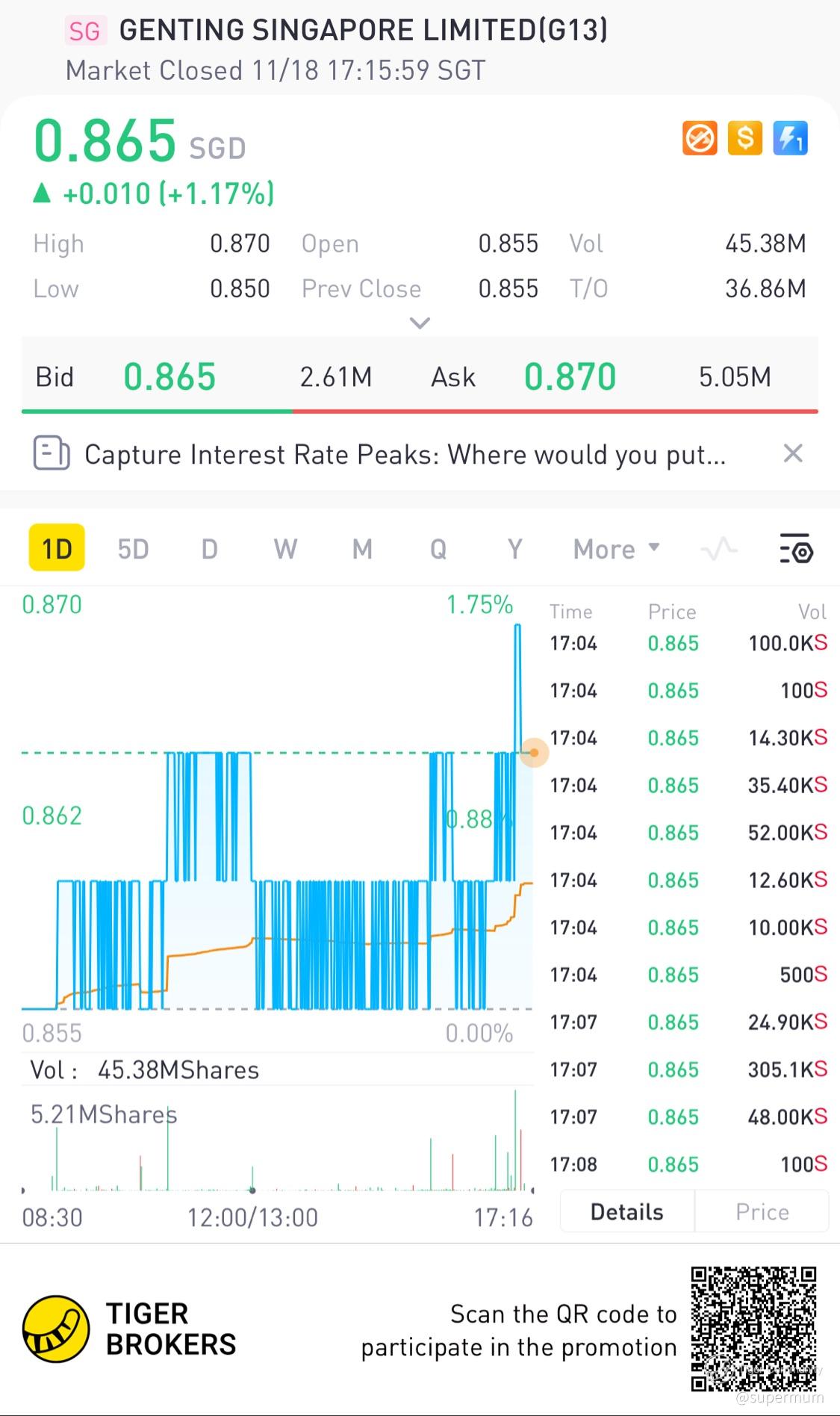Image resolution: width=840 pixels, height=1416 pixels.
Task: Expand more quote details chevron
Action: pos(420,323)
